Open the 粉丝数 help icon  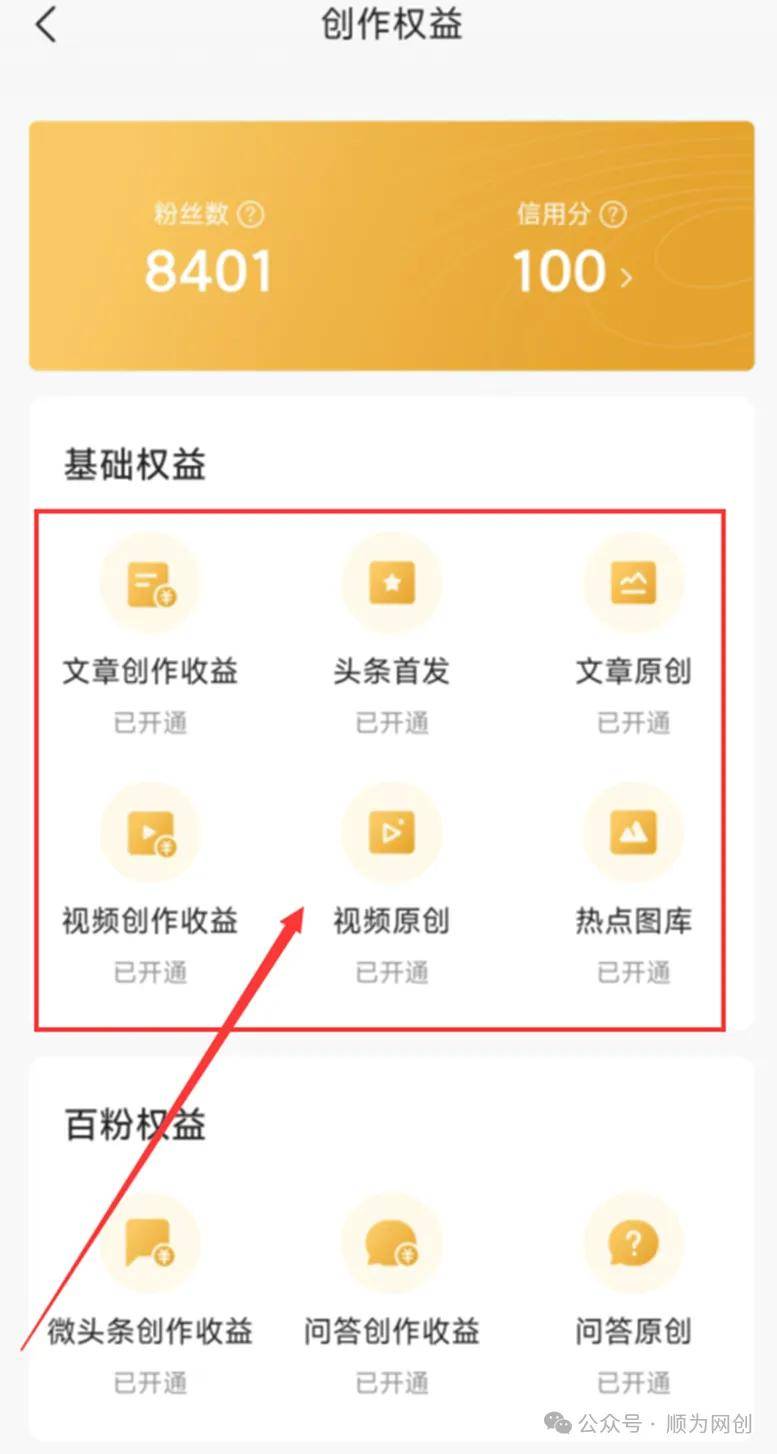[252, 214]
